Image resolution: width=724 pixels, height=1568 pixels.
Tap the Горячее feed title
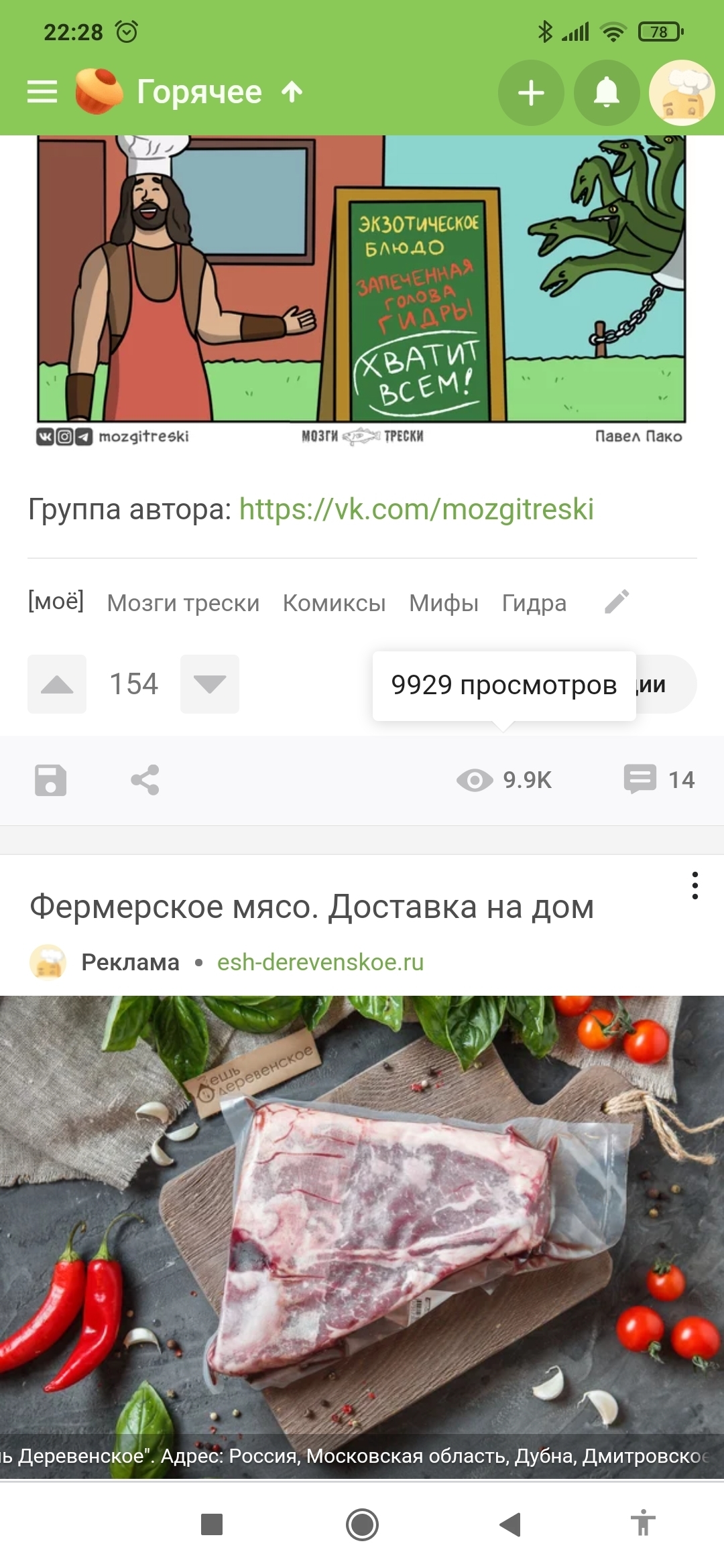(199, 92)
